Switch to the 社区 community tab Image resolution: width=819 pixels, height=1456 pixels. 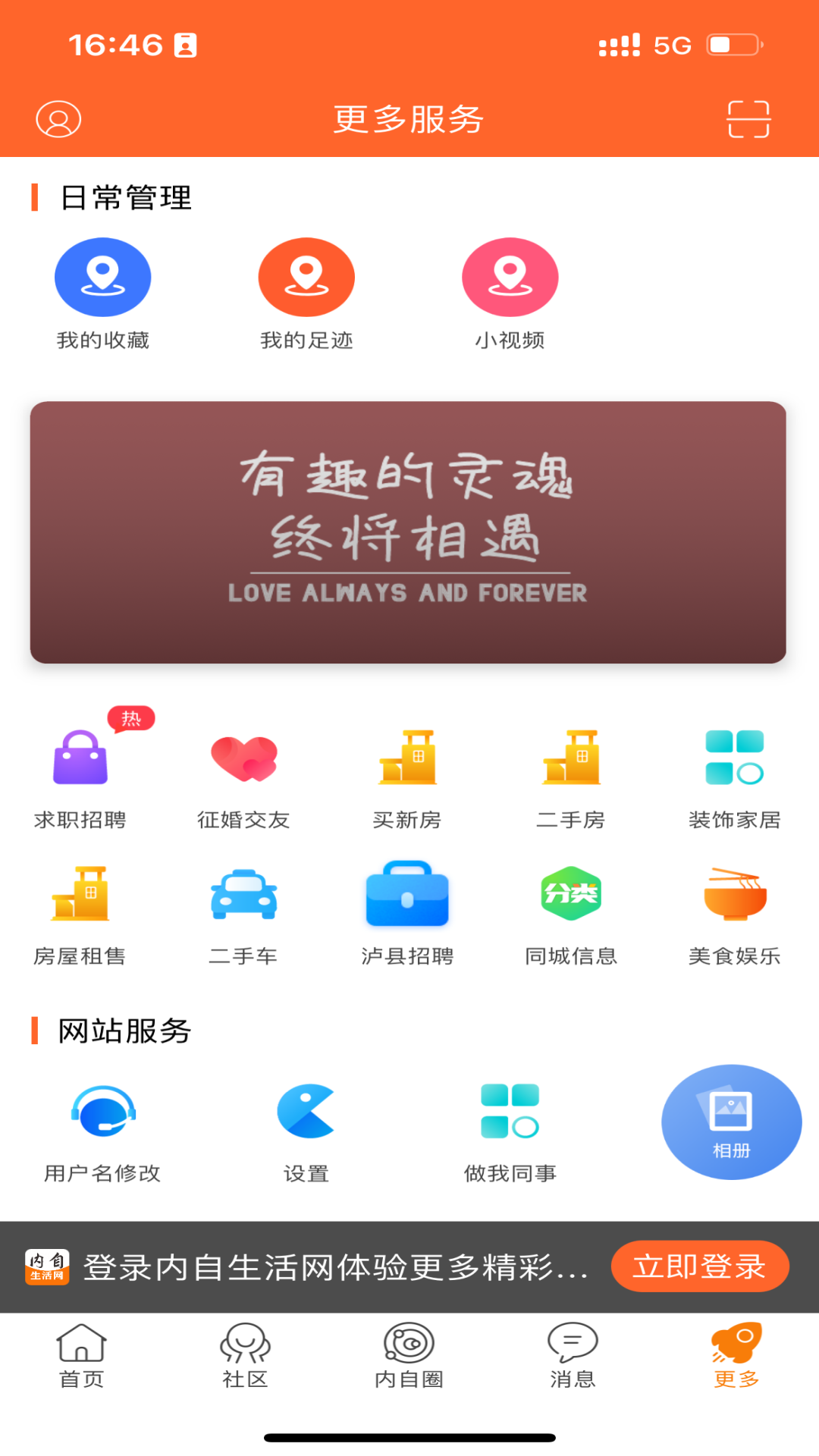[x=244, y=1357]
